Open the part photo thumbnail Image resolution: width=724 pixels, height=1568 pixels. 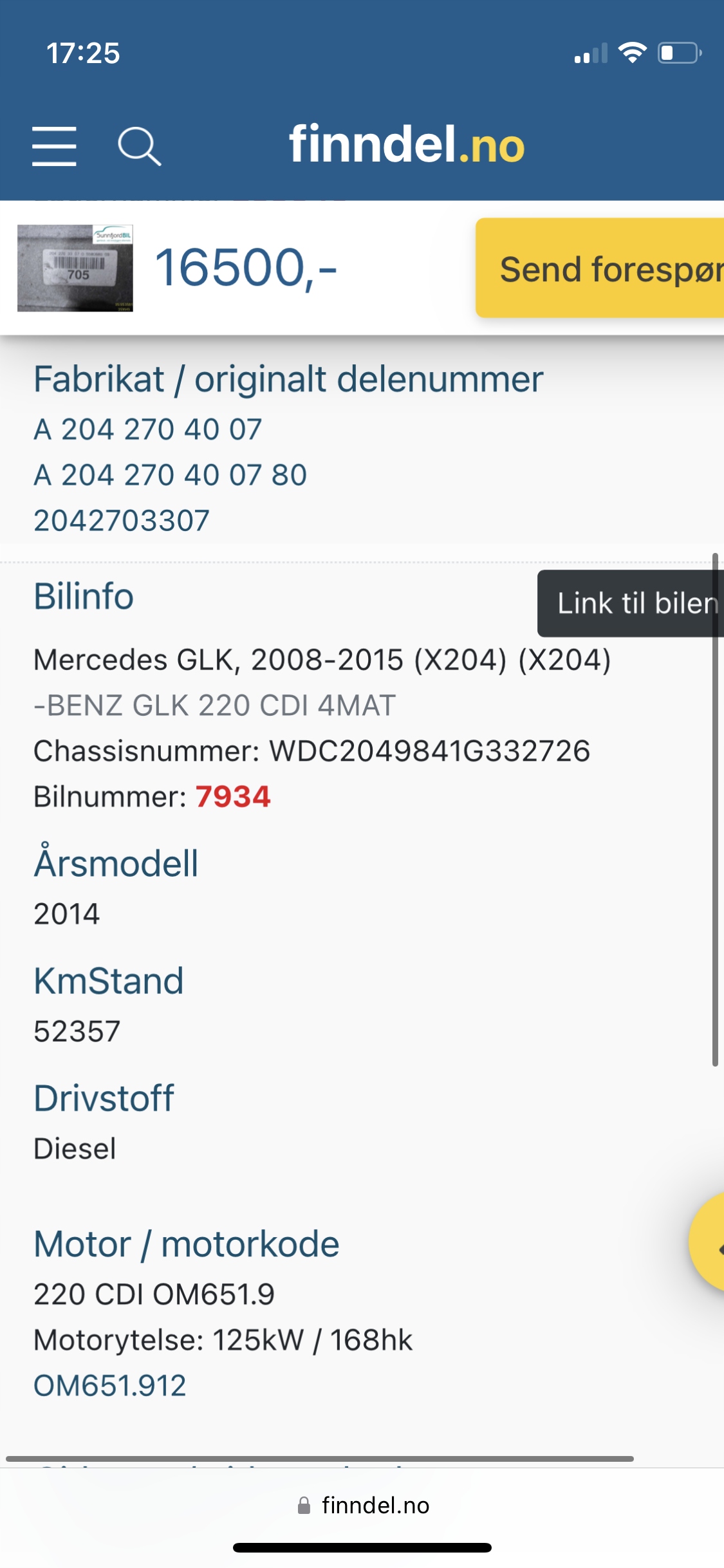[75, 268]
